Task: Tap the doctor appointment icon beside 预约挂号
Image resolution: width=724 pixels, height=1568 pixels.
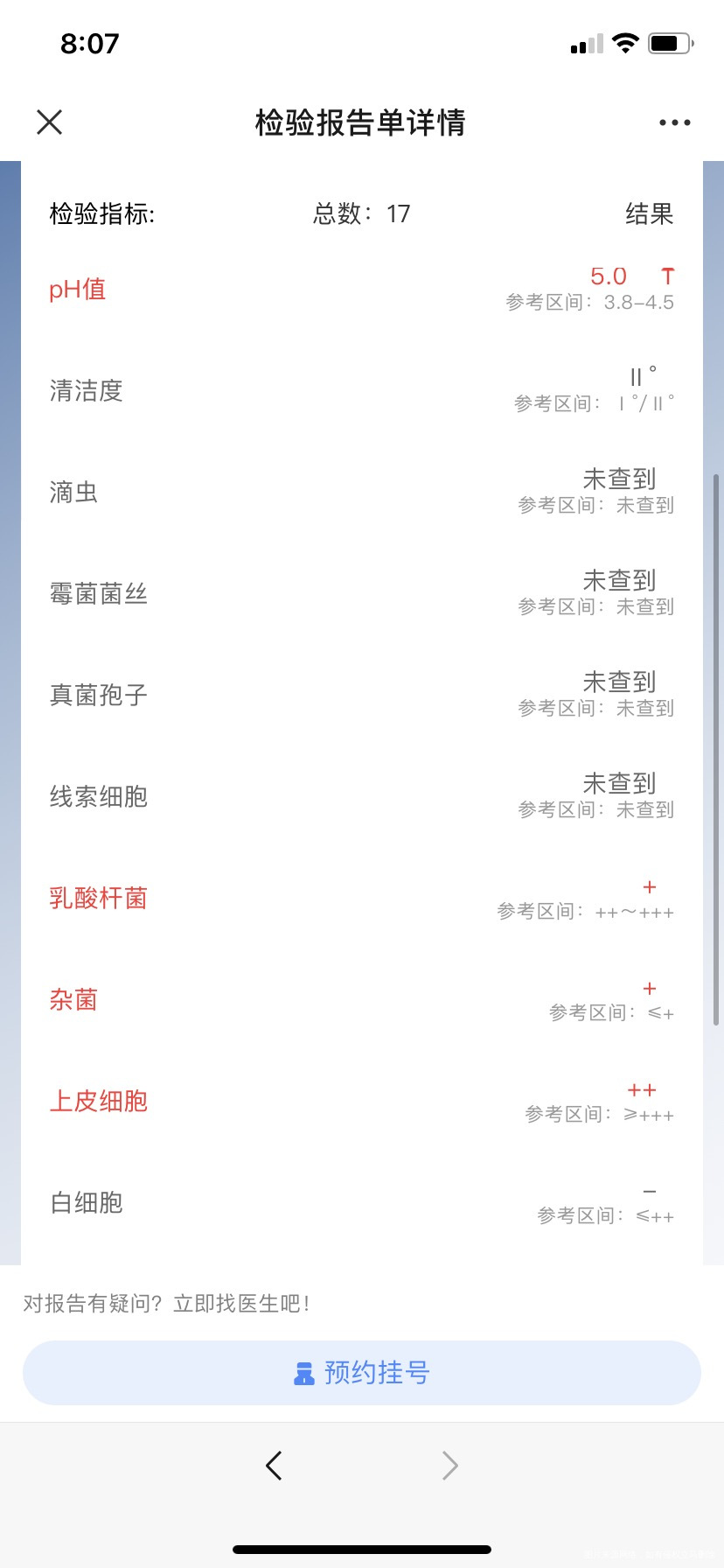Action: [303, 1372]
